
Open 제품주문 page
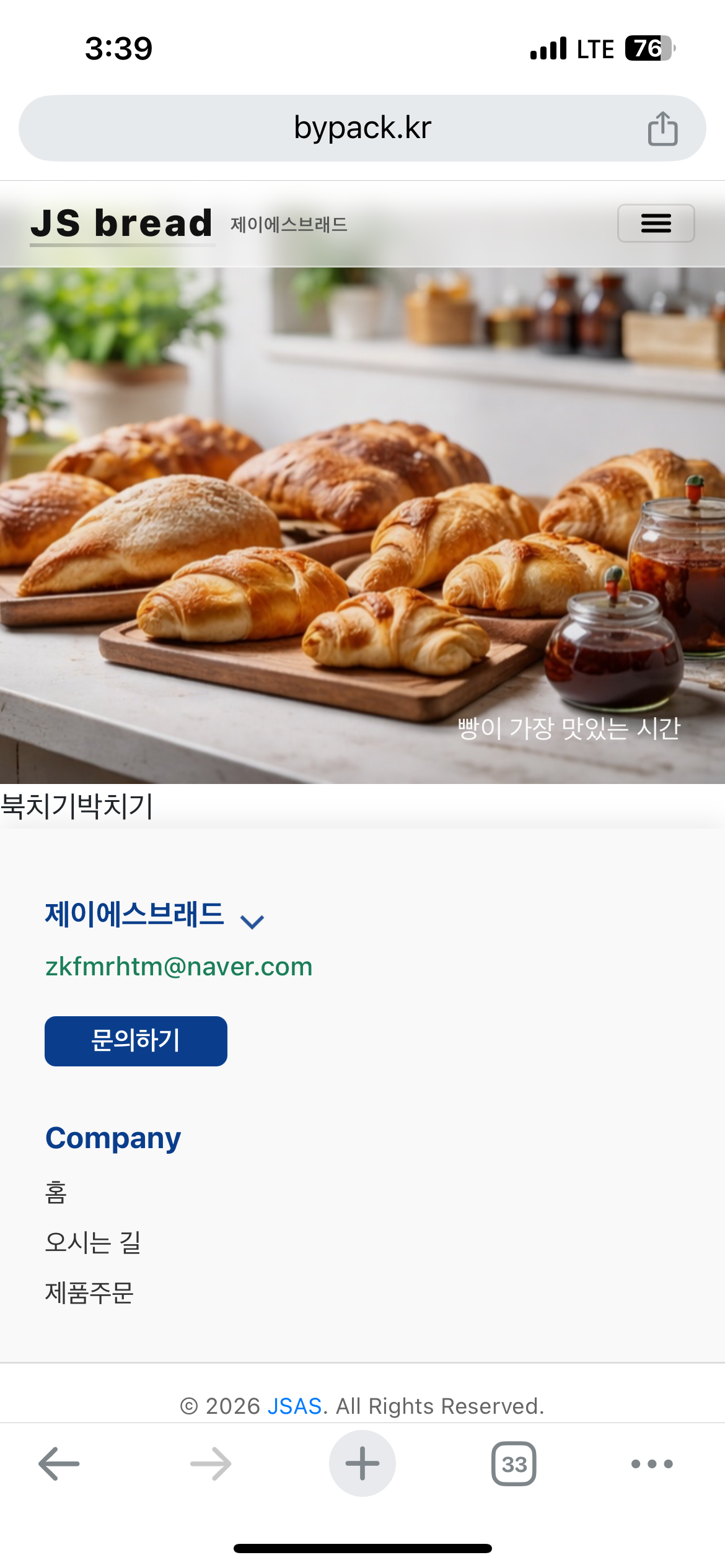(89, 1293)
